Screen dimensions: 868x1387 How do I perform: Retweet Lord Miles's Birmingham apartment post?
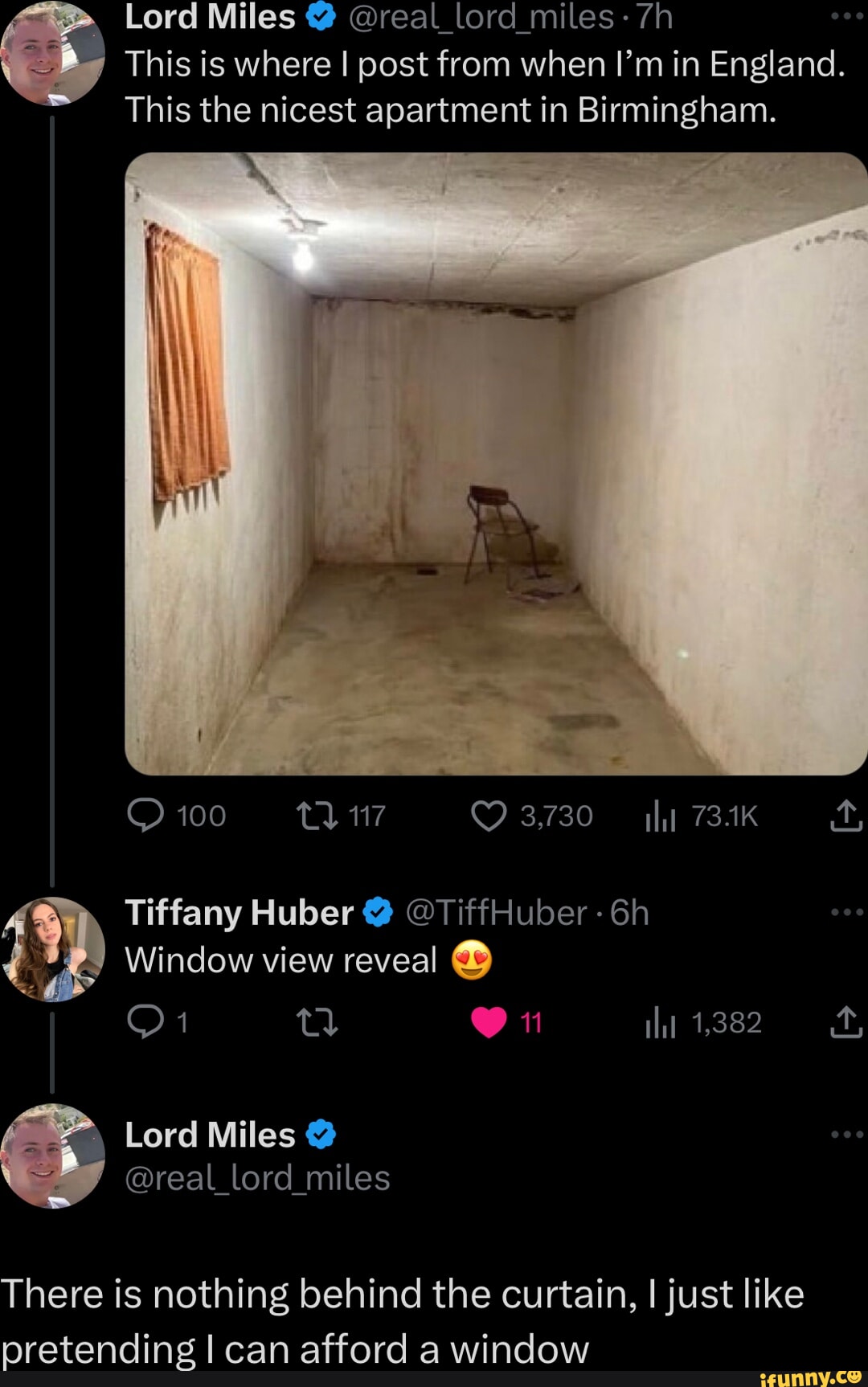tap(317, 816)
